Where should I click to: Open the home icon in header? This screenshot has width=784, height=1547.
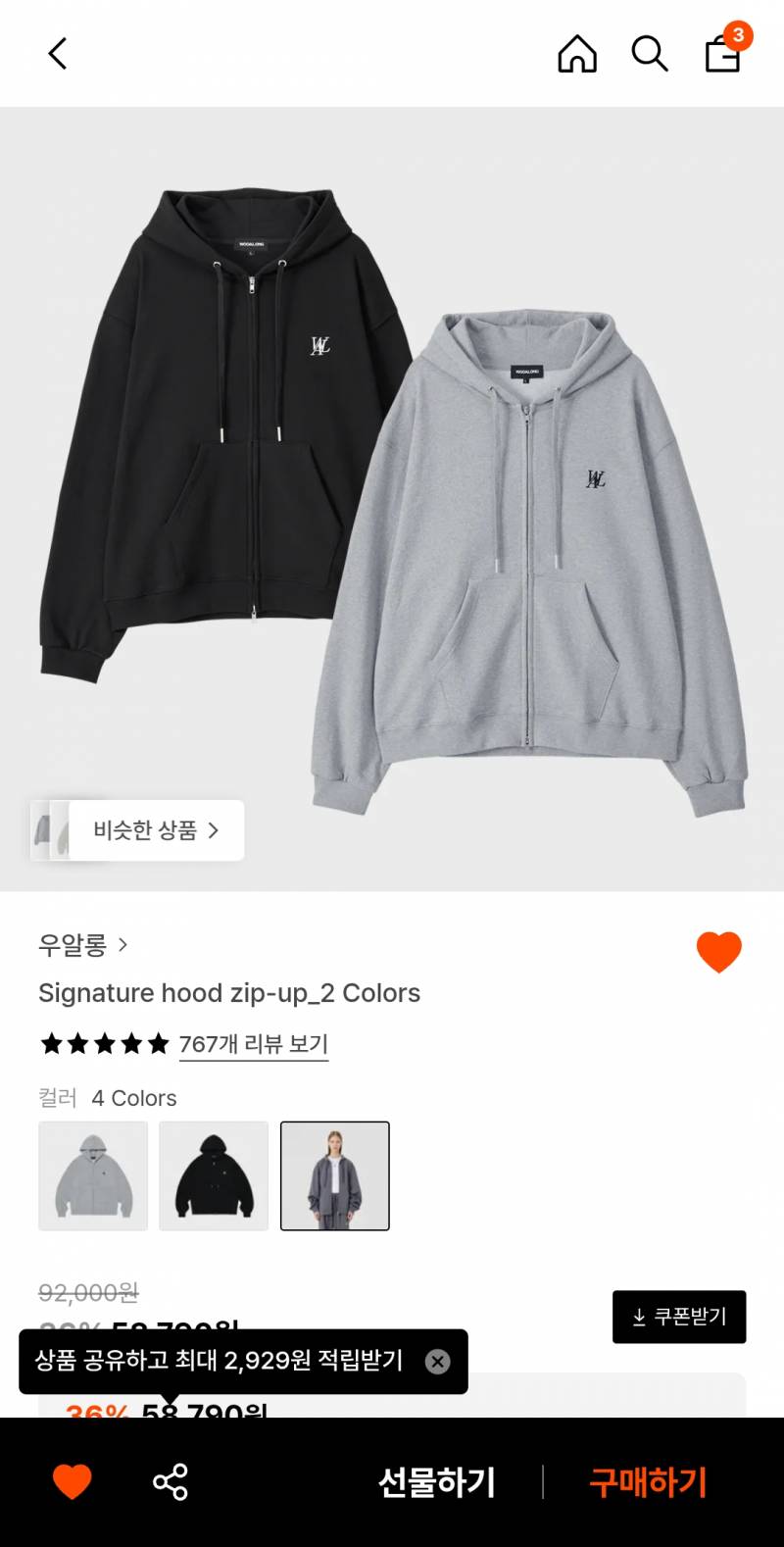click(x=577, y=54)
